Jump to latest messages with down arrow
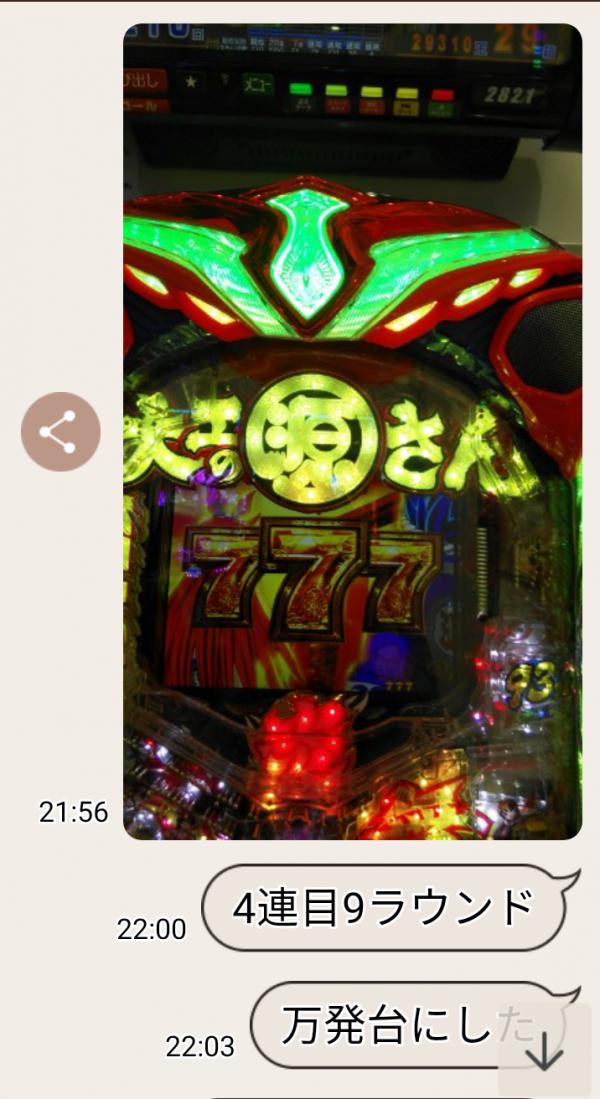This screenshot has height=1099, width=600. click(545, 1051)
